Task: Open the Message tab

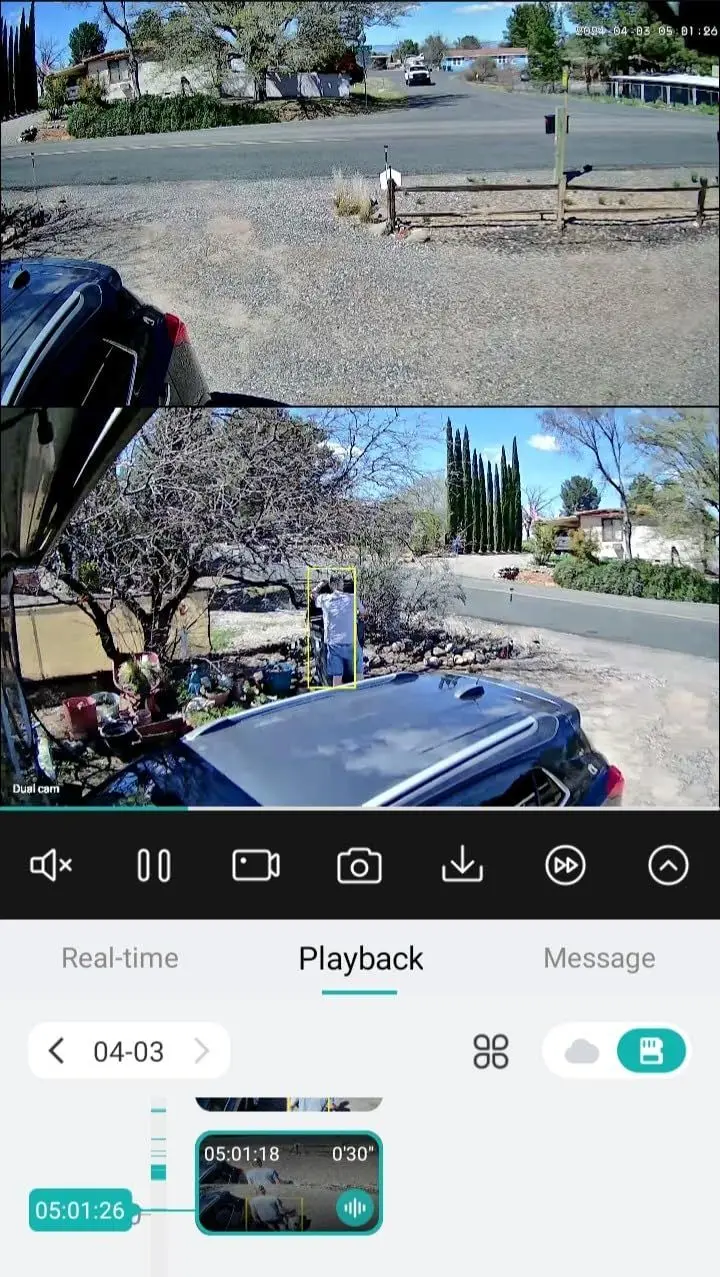Action: [599, 958]
